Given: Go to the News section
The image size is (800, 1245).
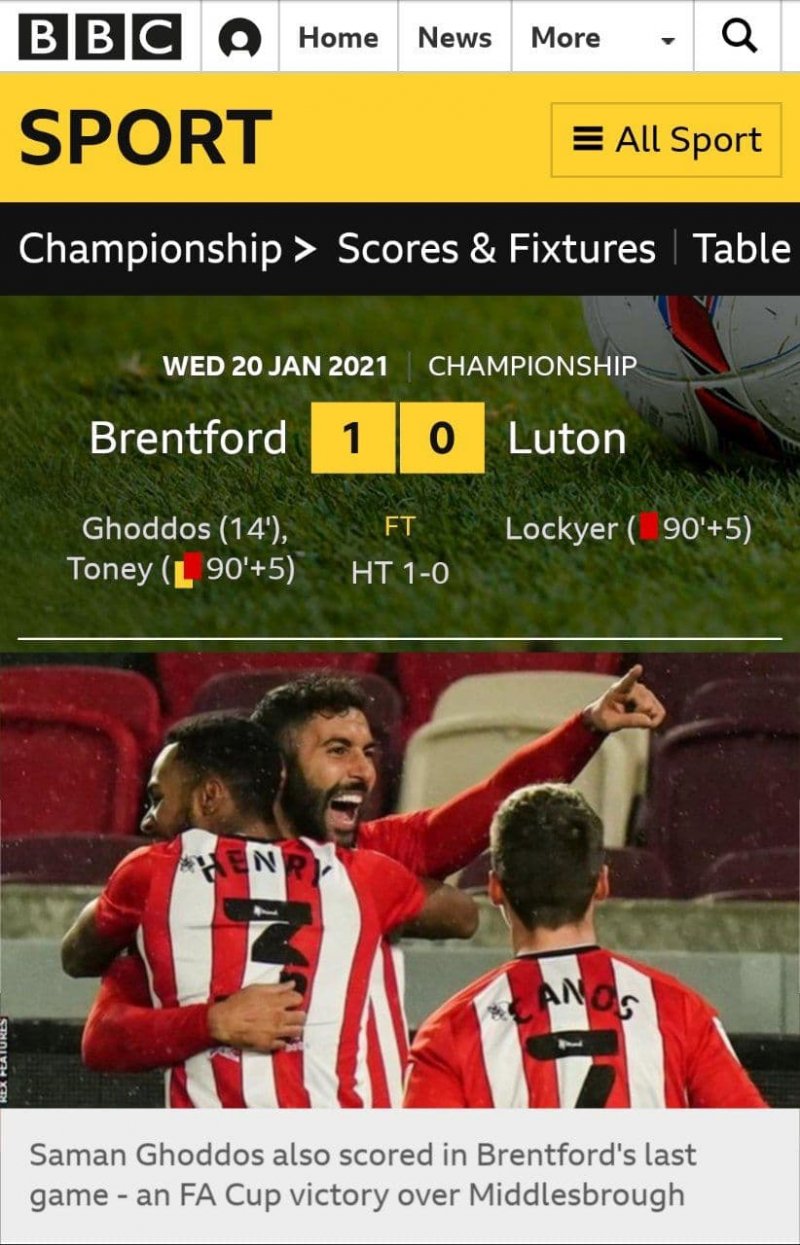Looking at the screenshot, I should [455, 37].
